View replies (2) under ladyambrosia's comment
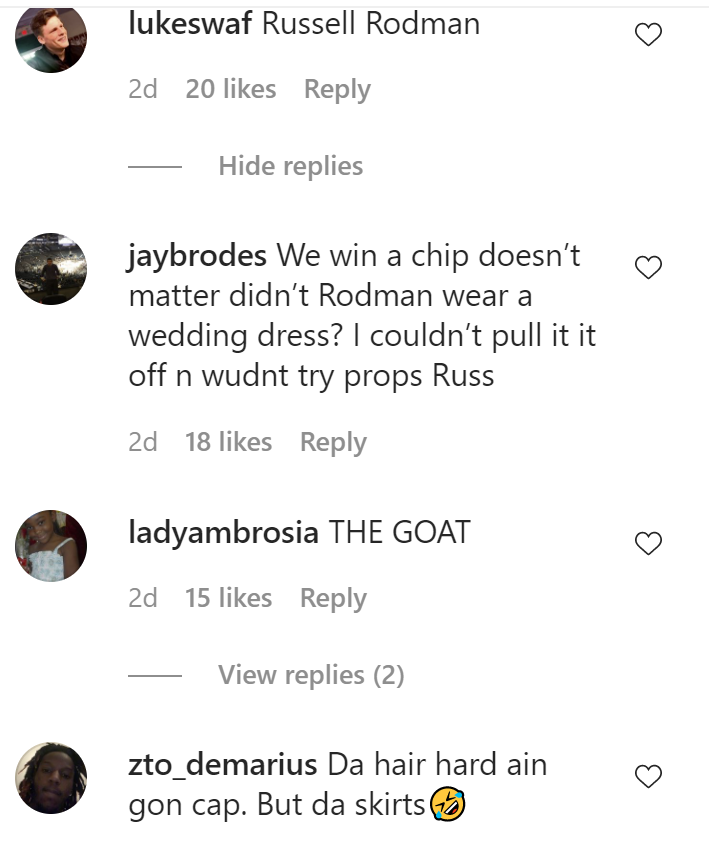709x851 pixels. 311,675
